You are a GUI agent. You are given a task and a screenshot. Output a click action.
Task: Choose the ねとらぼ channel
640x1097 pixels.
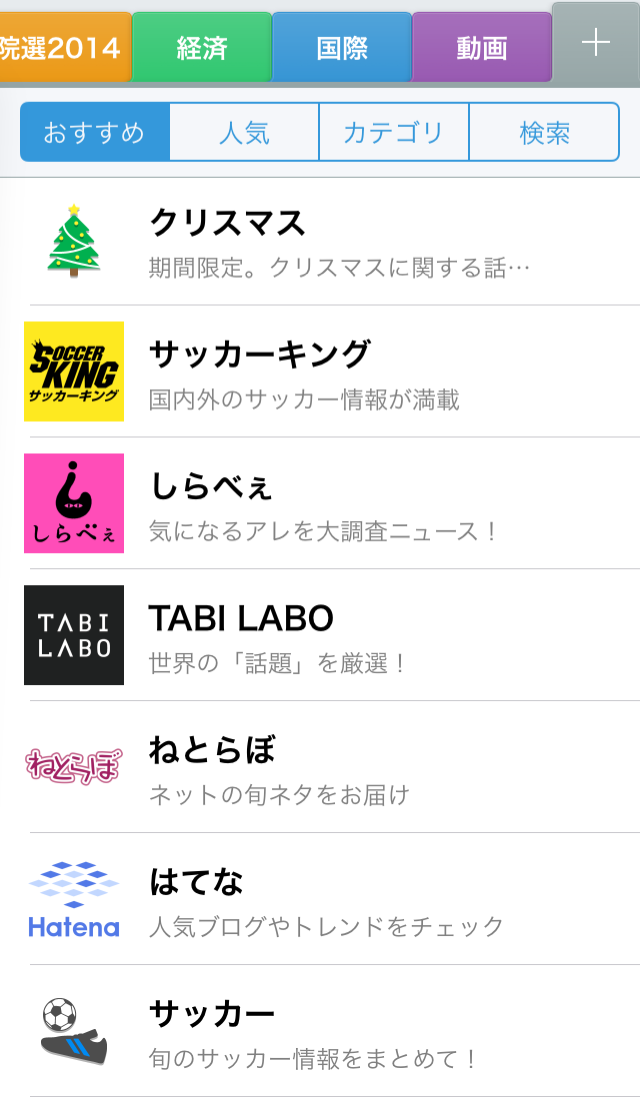[x=320, y=767]
